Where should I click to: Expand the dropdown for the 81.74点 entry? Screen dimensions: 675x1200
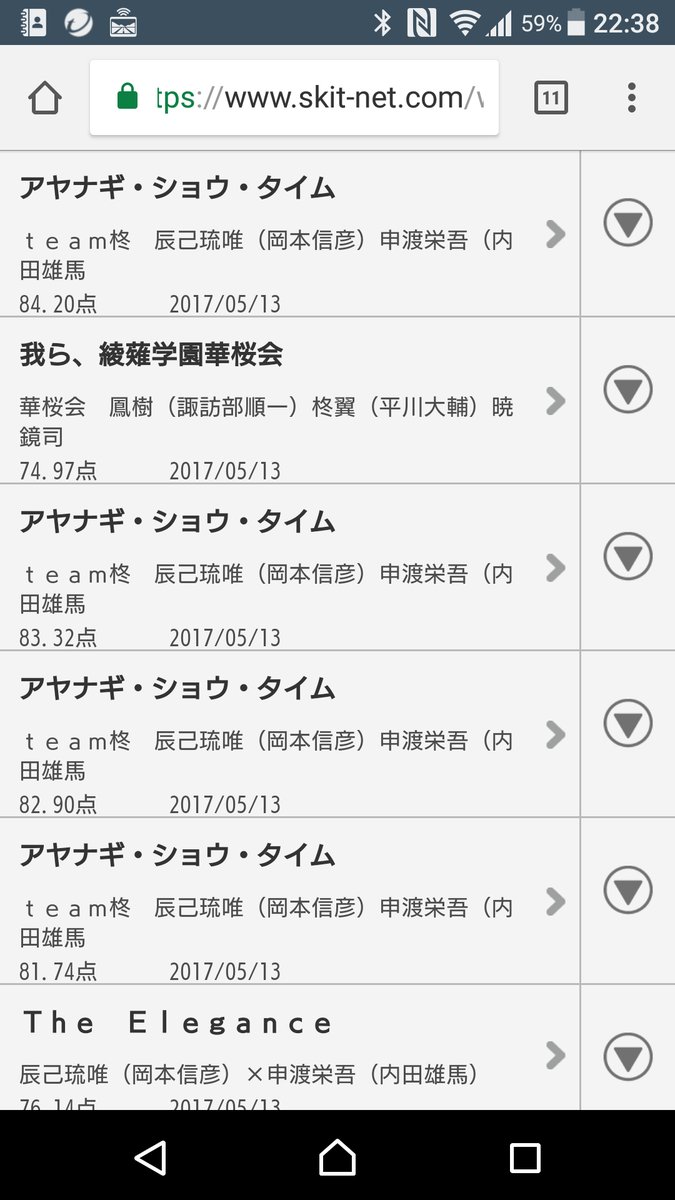pyautogui.click(x=628, y=890)
